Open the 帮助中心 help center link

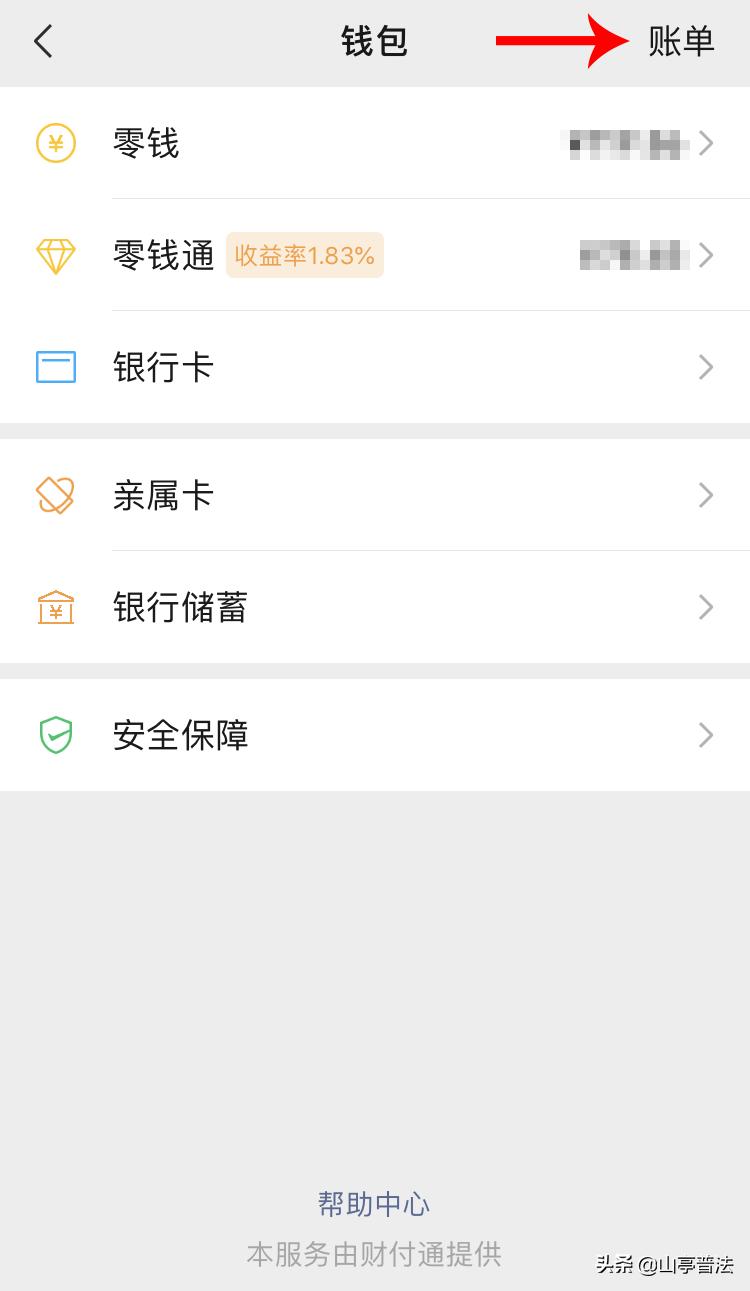[374, 1205]
